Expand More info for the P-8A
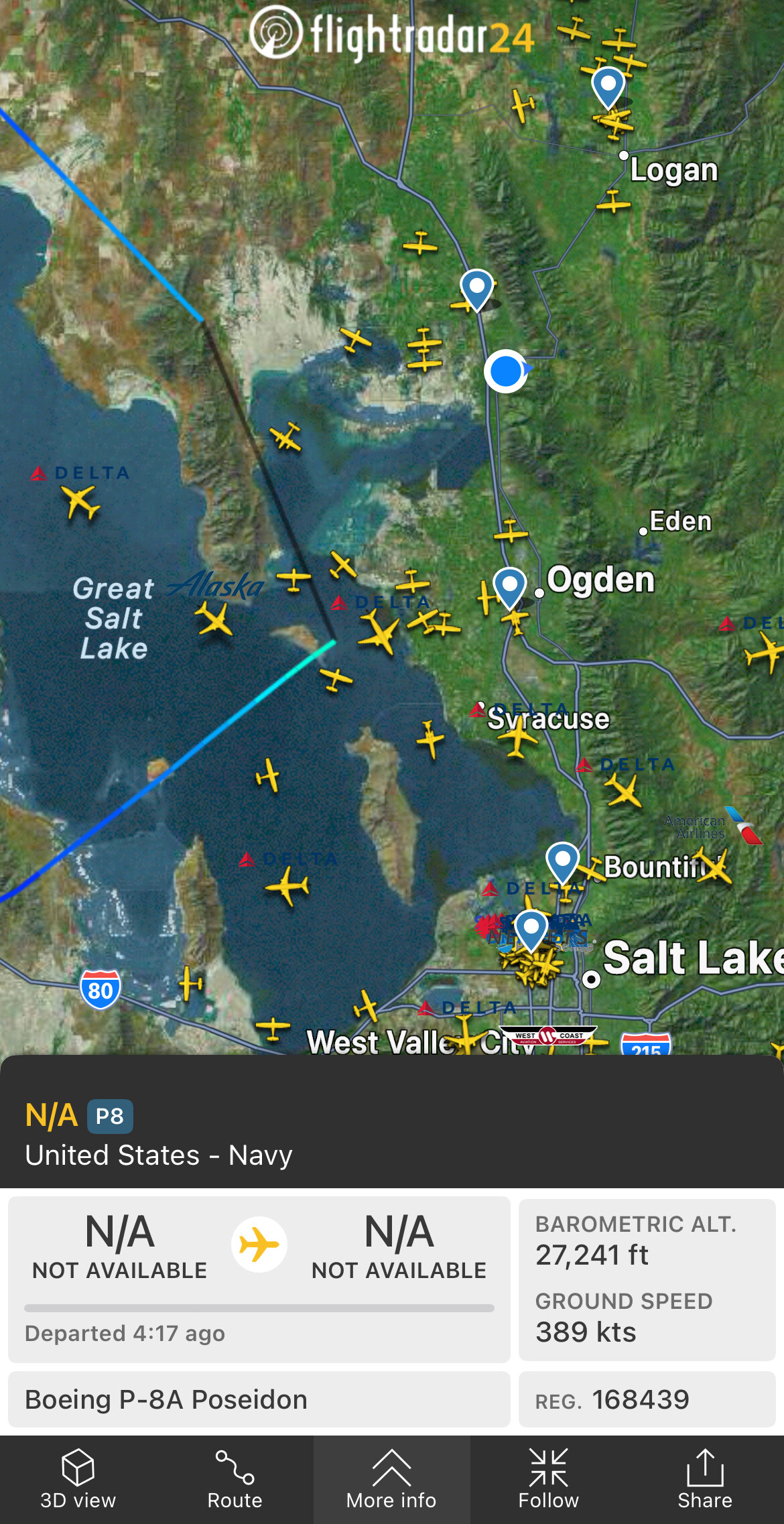Viewport: 784px width, 1524px height. point(391,1480)
